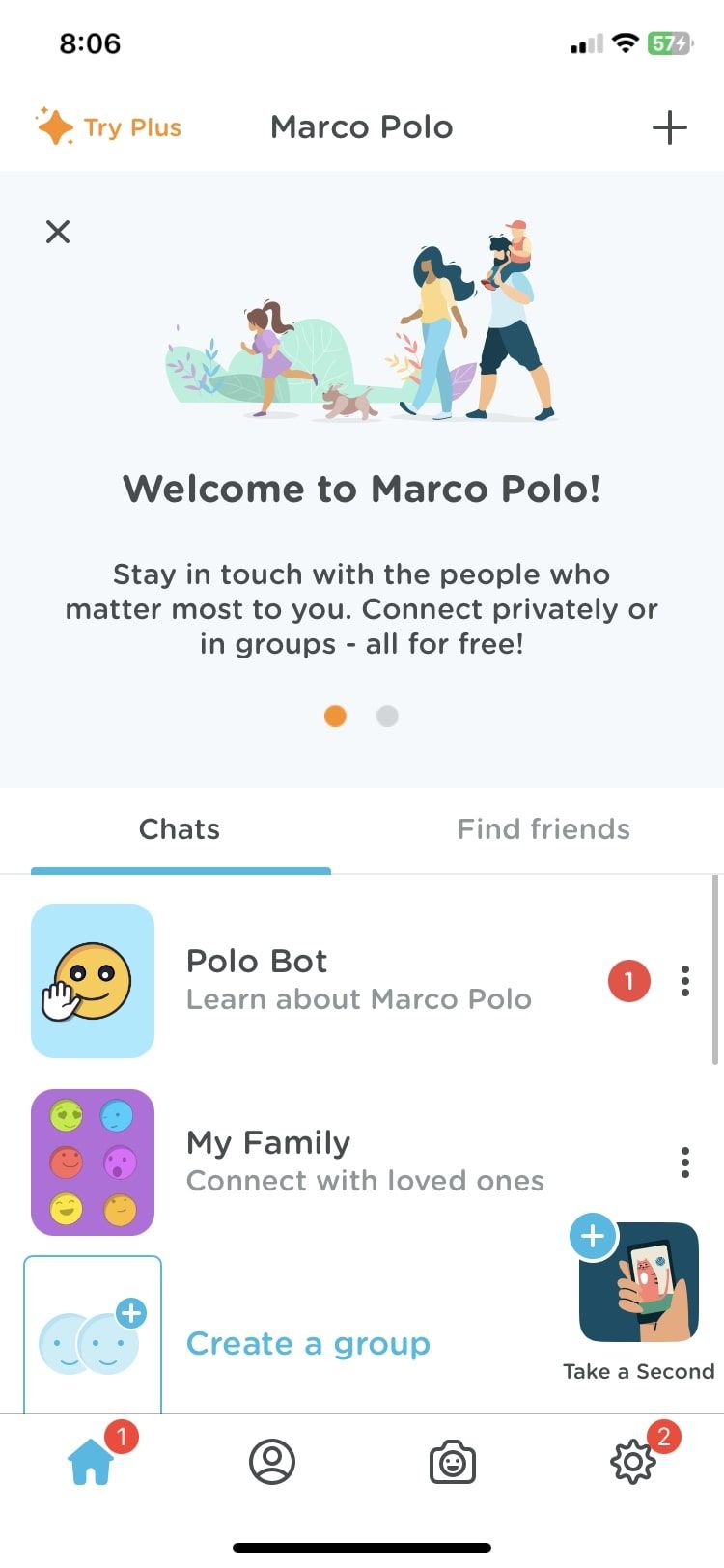
Task: Open the Polo Bot chat avatar
Action: [92, 980]
